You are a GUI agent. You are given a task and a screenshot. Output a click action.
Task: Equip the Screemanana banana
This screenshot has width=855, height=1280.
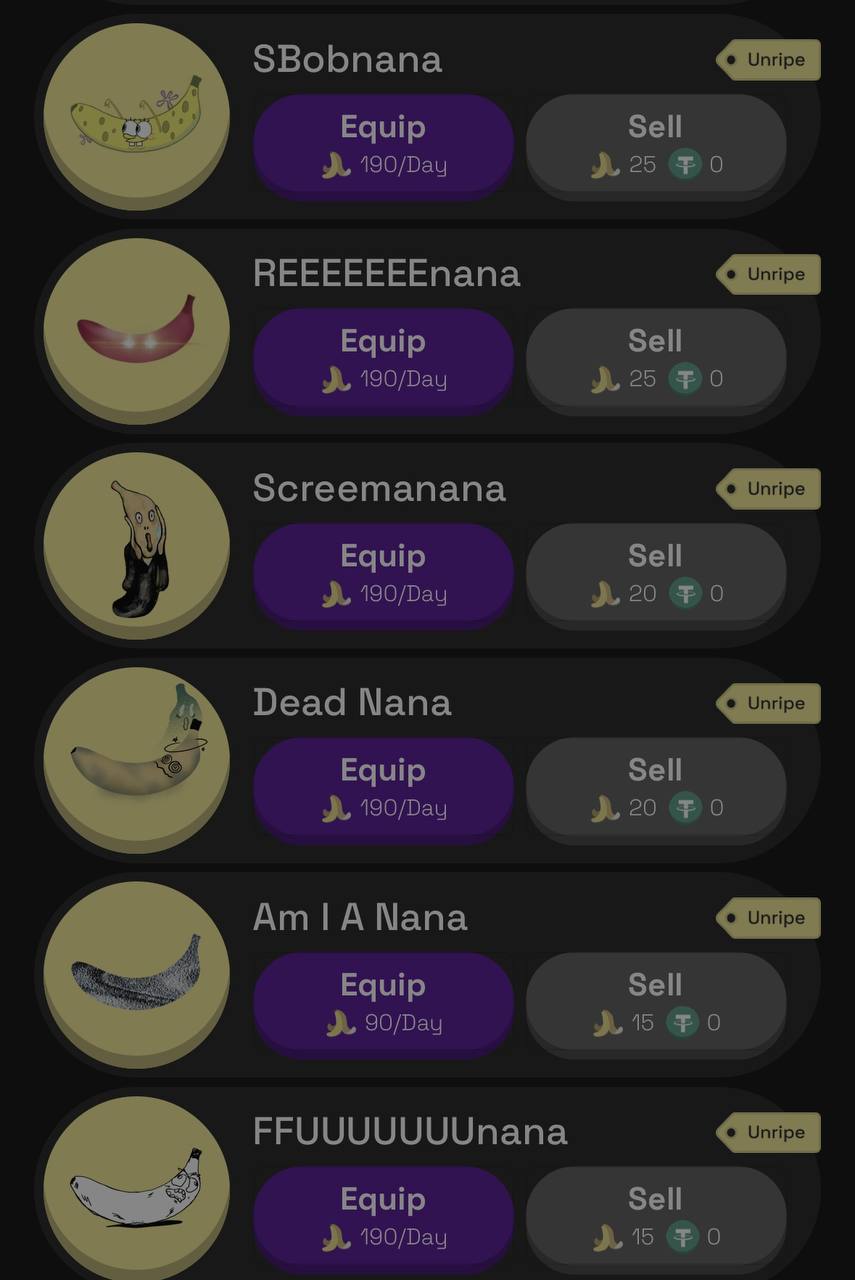click(383, 574)
